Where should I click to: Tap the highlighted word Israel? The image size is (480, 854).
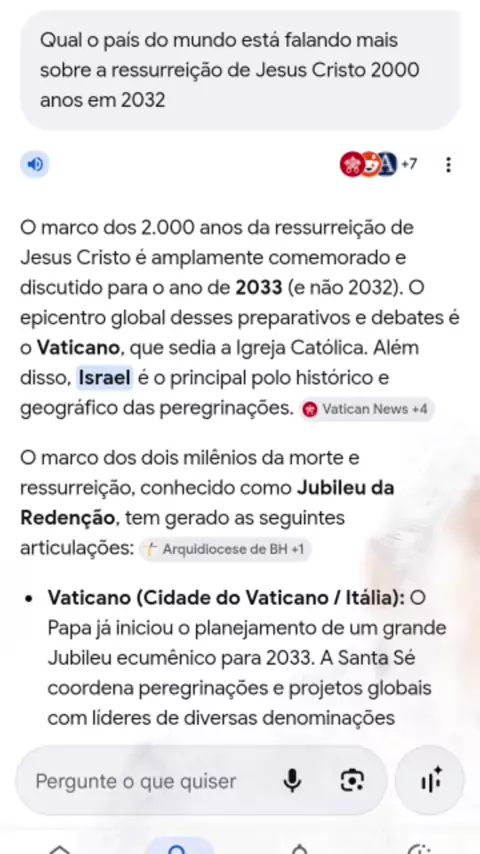[104, 377]
